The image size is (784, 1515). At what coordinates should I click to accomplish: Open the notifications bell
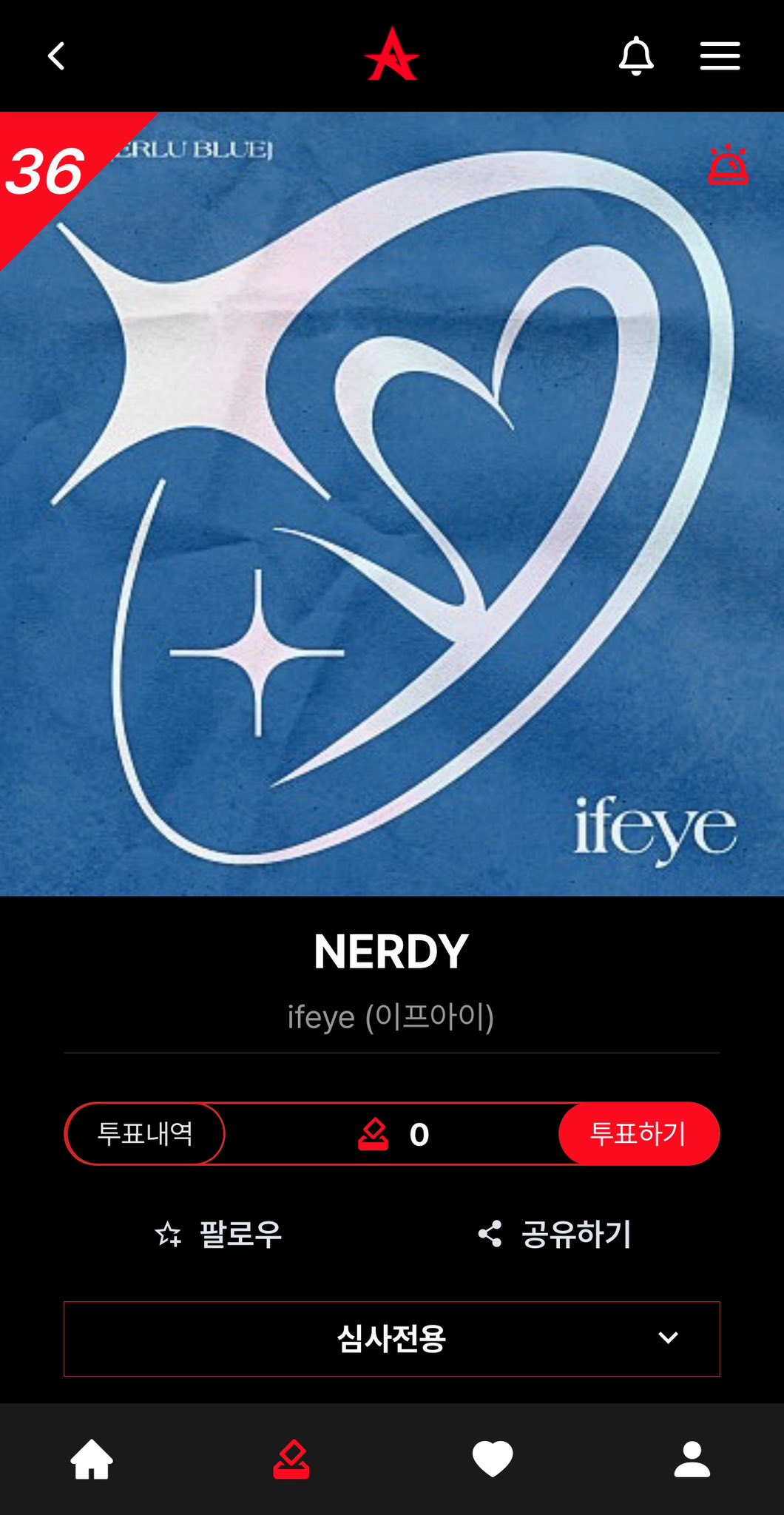[x=636, y=56]
